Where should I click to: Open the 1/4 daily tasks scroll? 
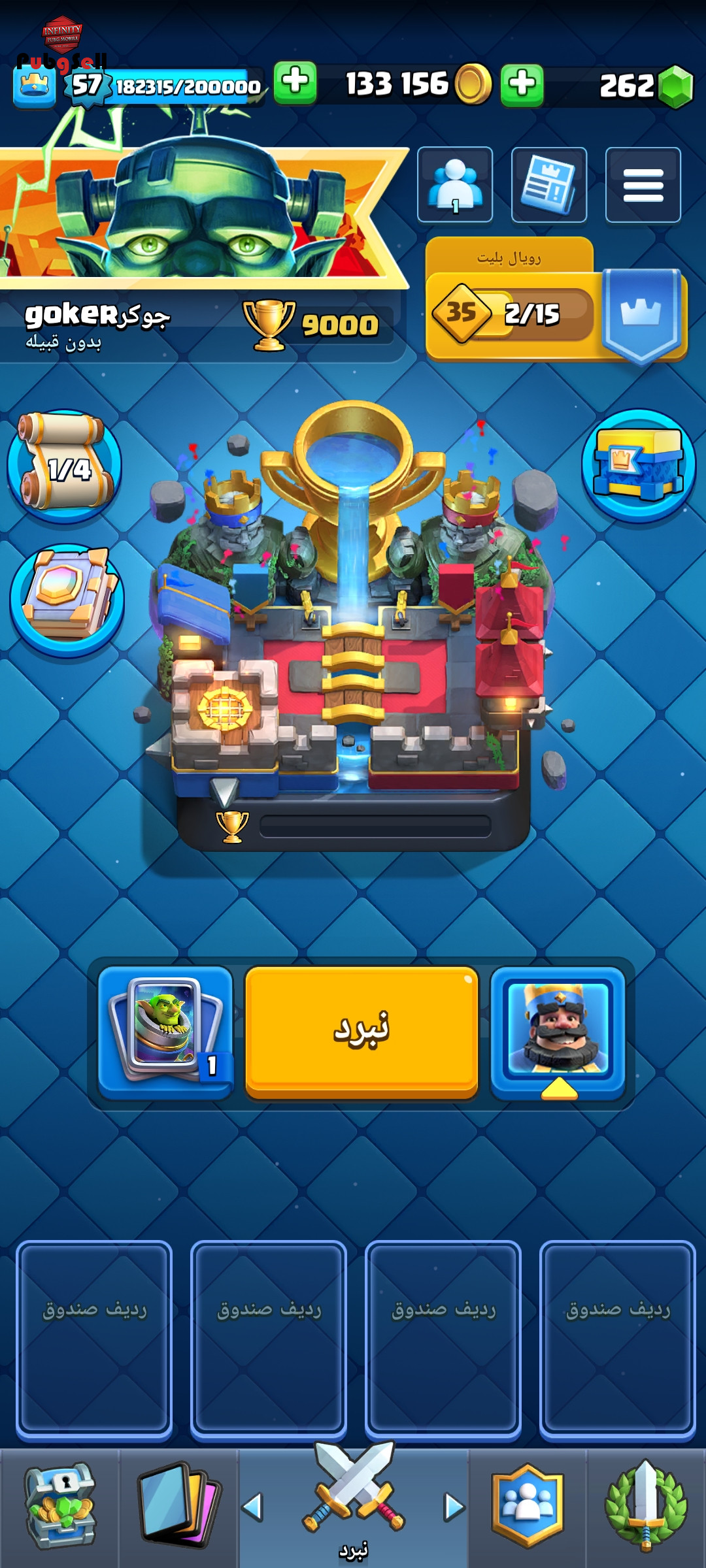(65, 466)
